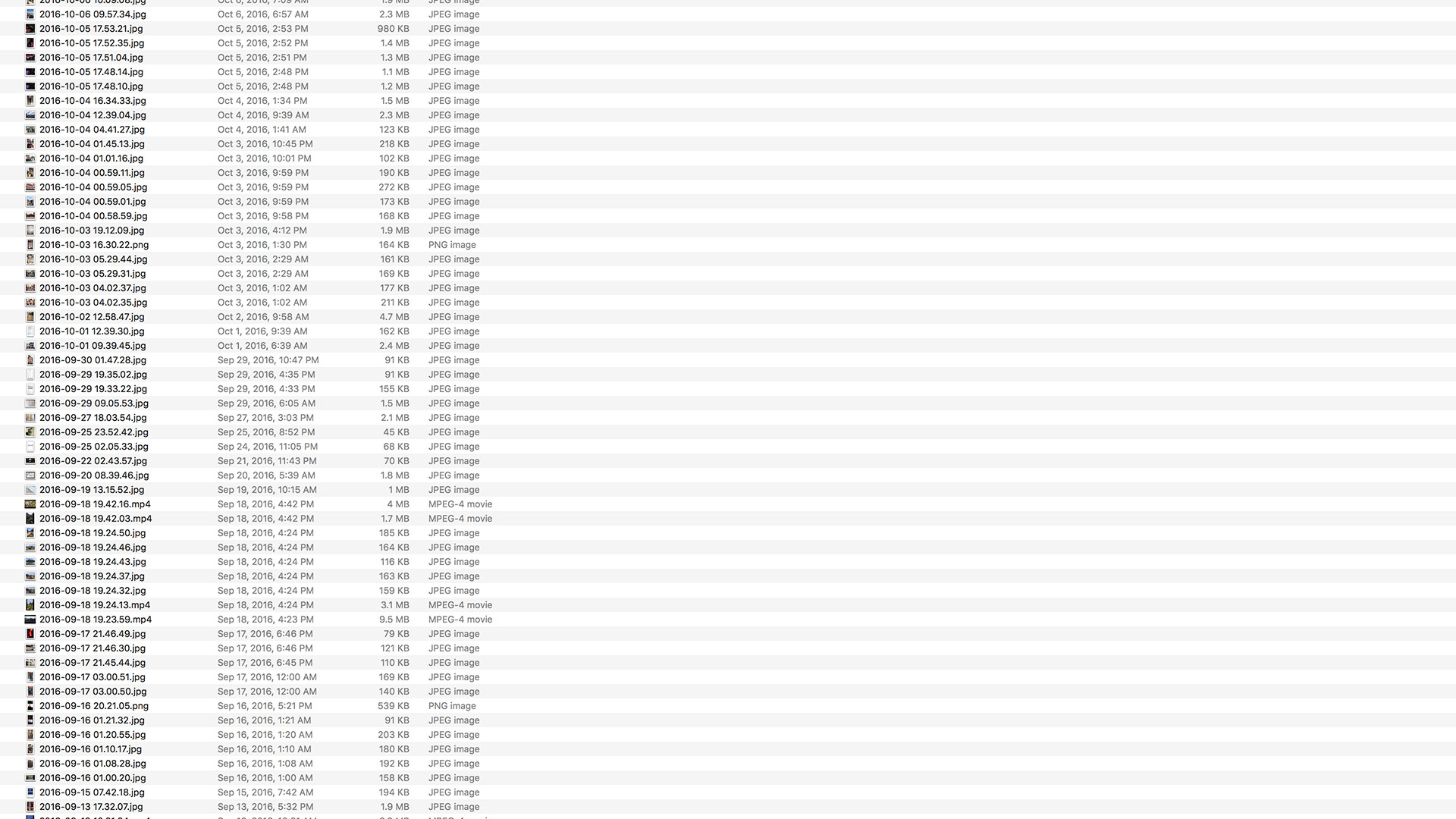Screen dimensions: 1456x819
Task: Open movie 2016-09-18 19.24.13.mp4
Action: (95, 605)
